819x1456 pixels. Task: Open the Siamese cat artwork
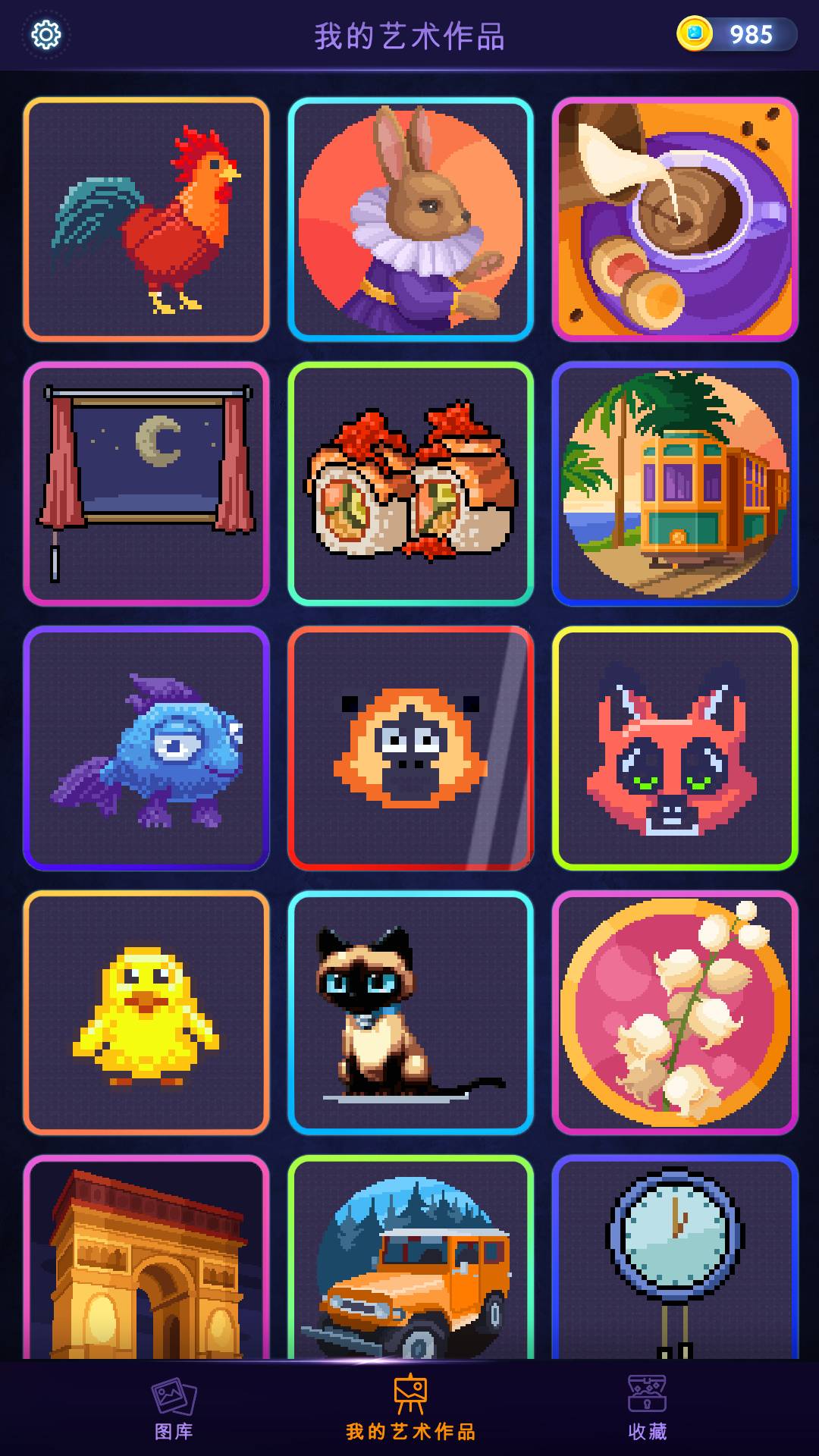(410, 1013)
